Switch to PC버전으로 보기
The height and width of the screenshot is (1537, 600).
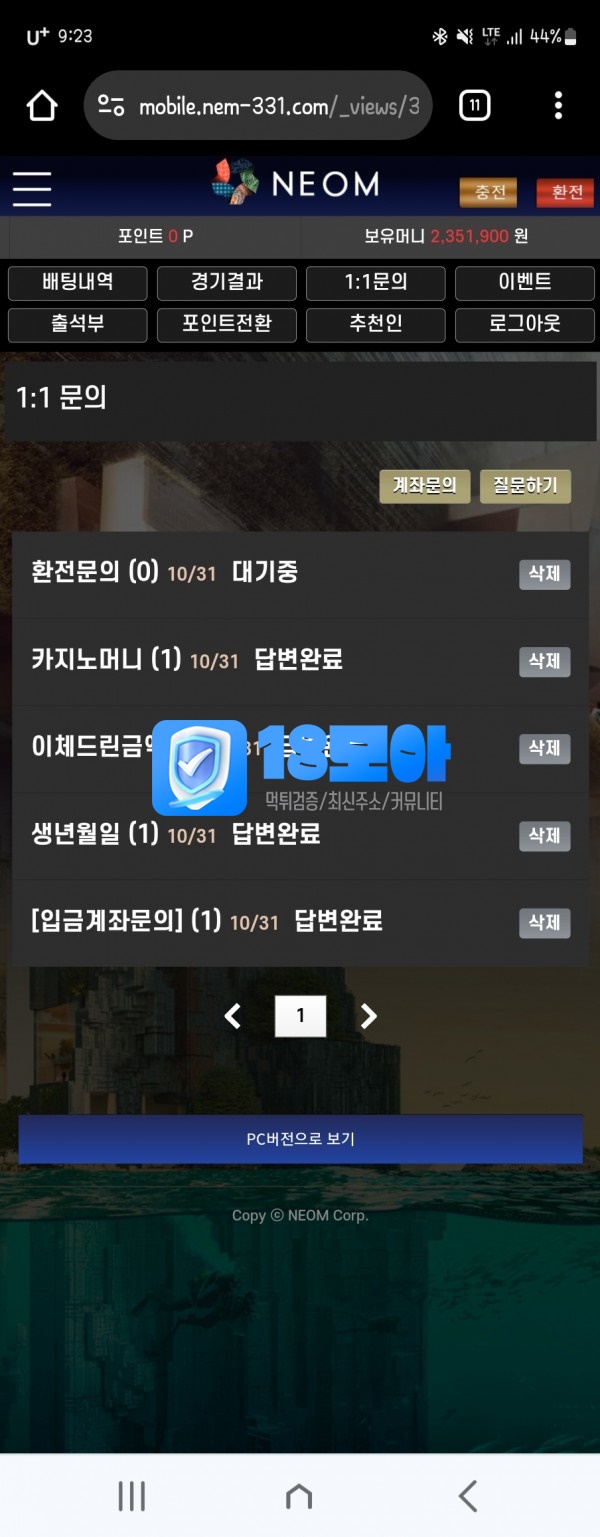[x=300, y=1139]
